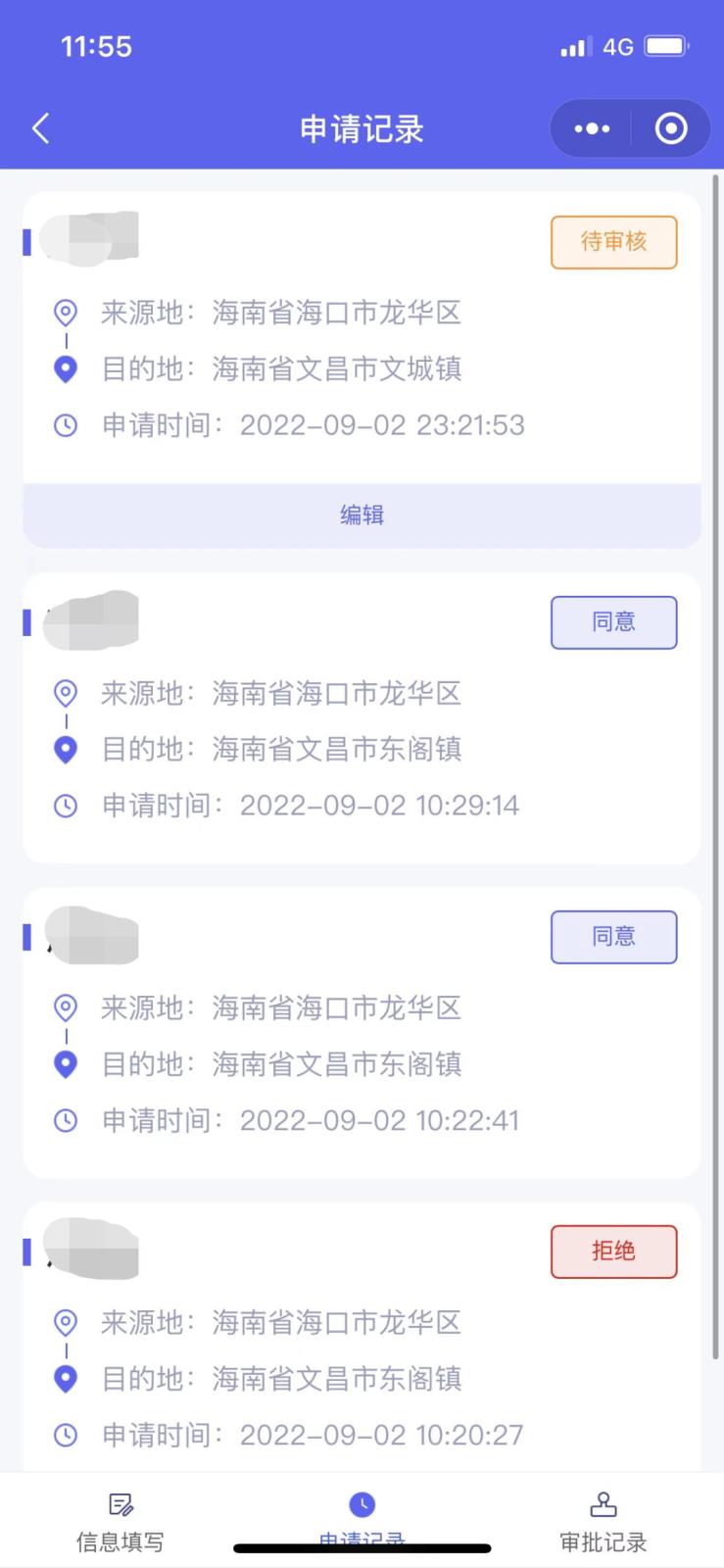View the rejected application from 10:20:27
This screenshot has height=1568, width=724.
[362, 1378]
